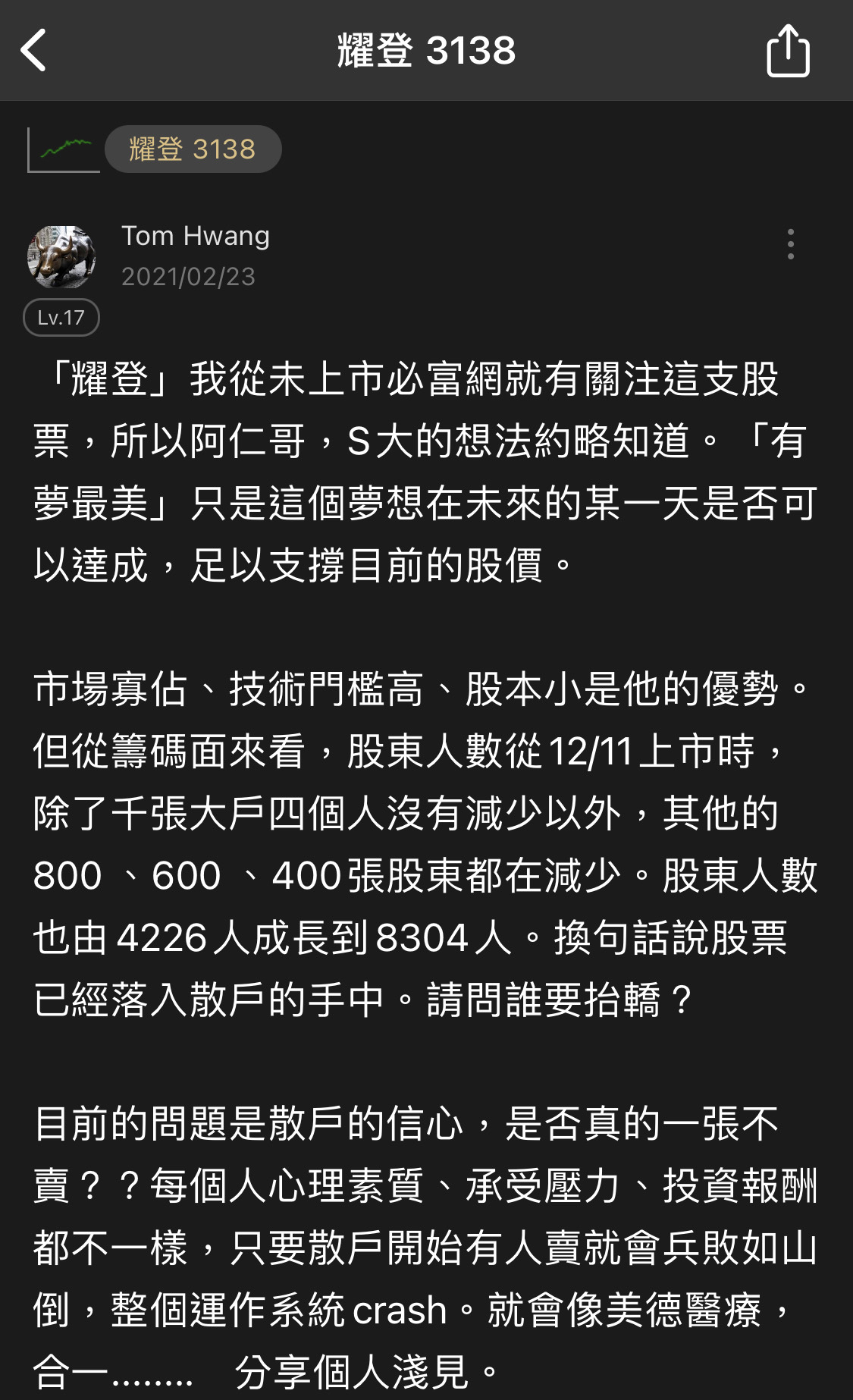The image size is (853, 1400).
Task: Open the post's three-dot overflow menu
Action: [x=790, y=244]
